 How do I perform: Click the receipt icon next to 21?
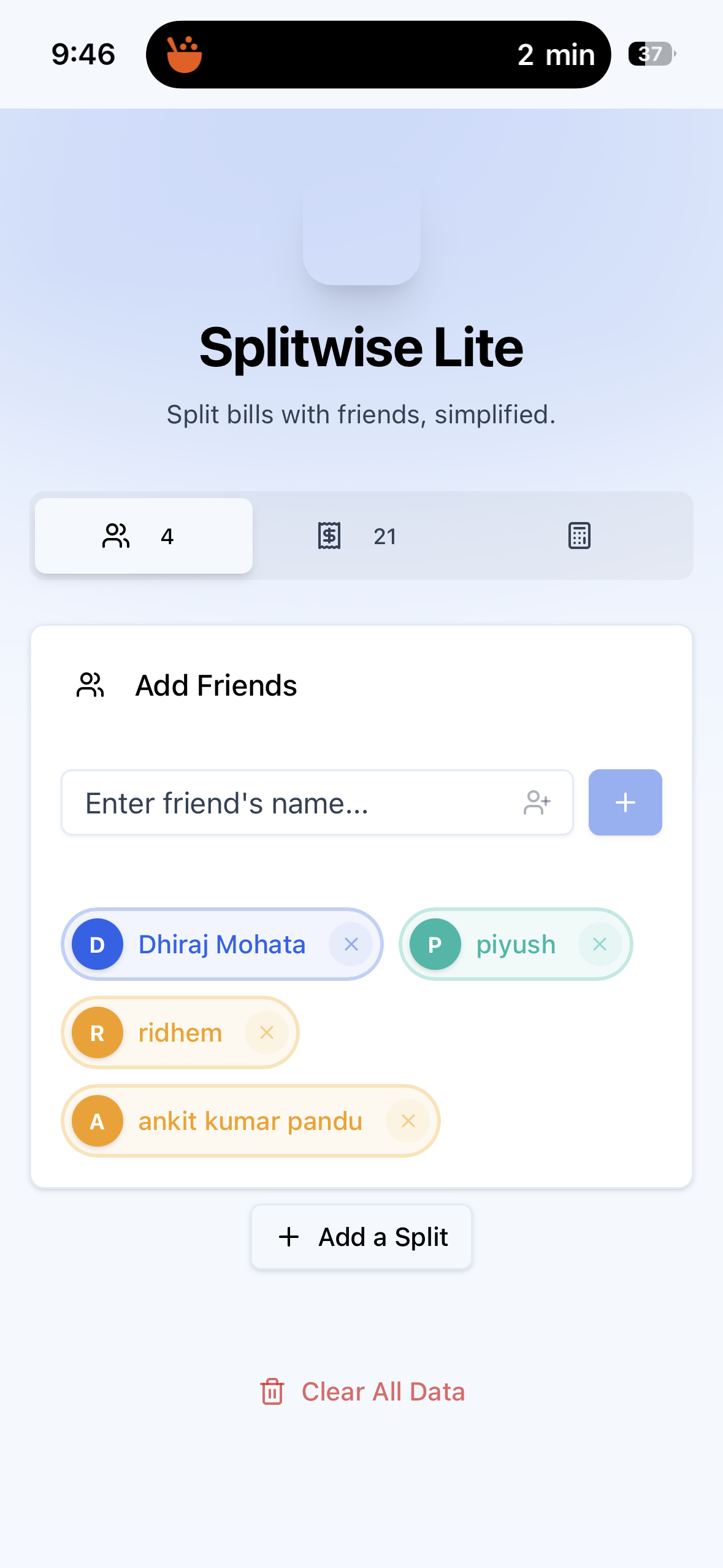click(330, 535)
